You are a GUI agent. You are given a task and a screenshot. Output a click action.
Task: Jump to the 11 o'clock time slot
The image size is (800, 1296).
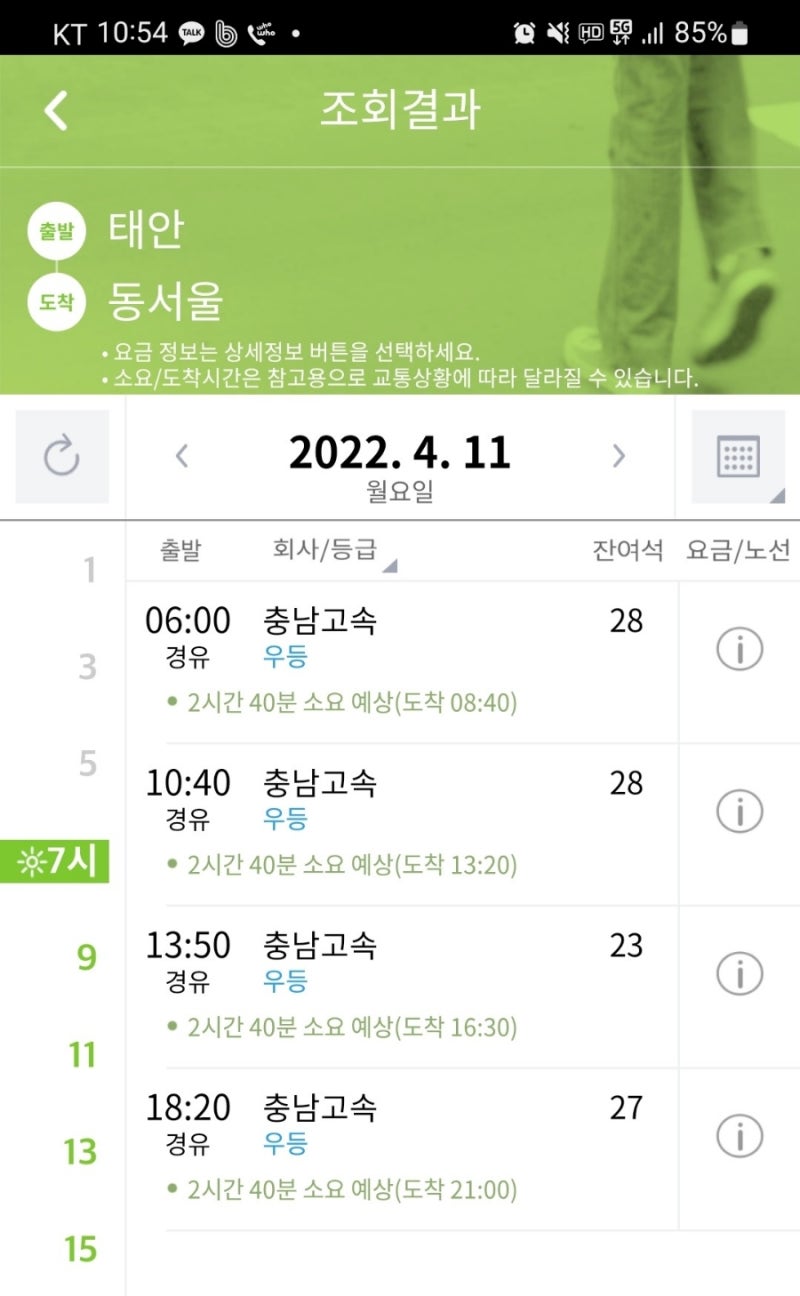point(82,1055)
